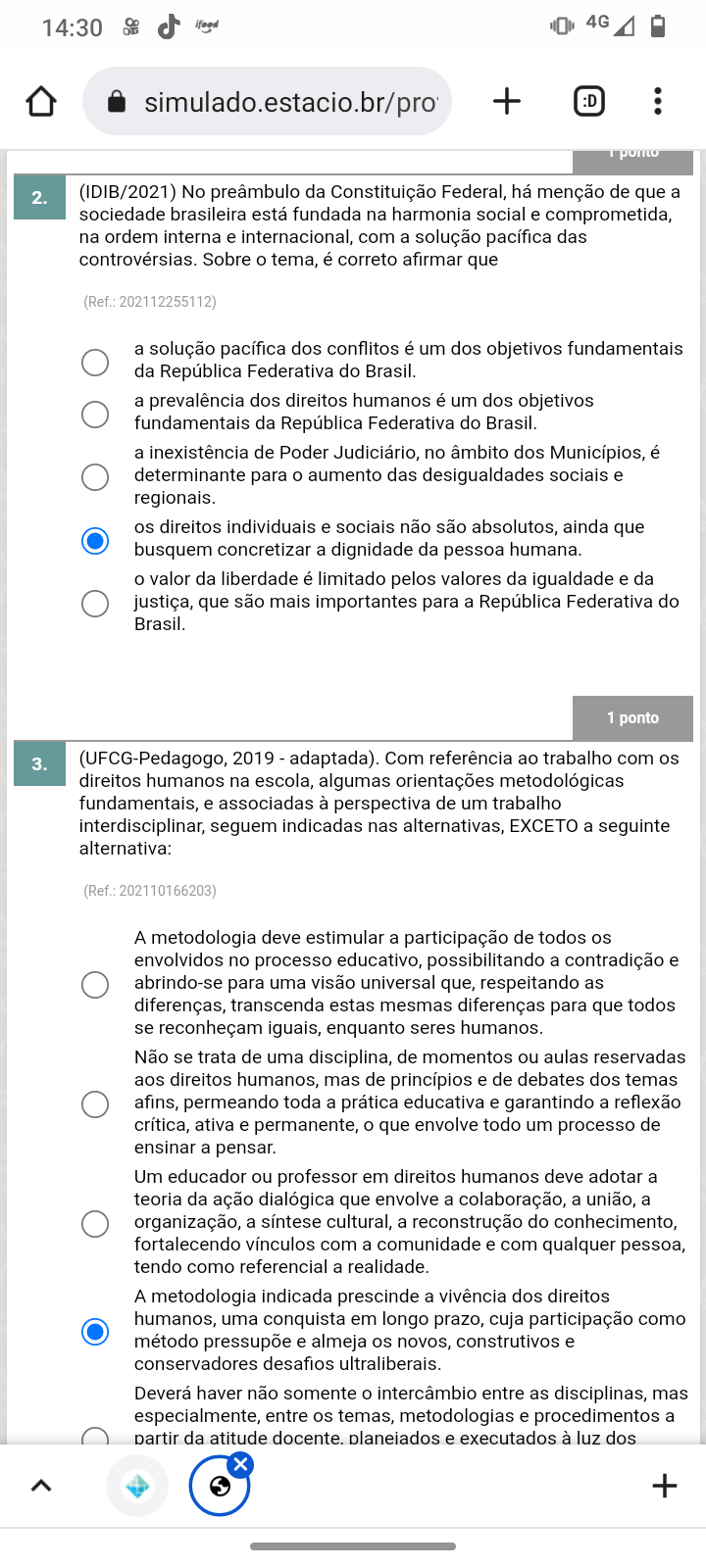This screenshot has height=1568, width=706.
Task: Select answer 'A metodologia deve estimular a participação'
Action: (x=95, y=985)
